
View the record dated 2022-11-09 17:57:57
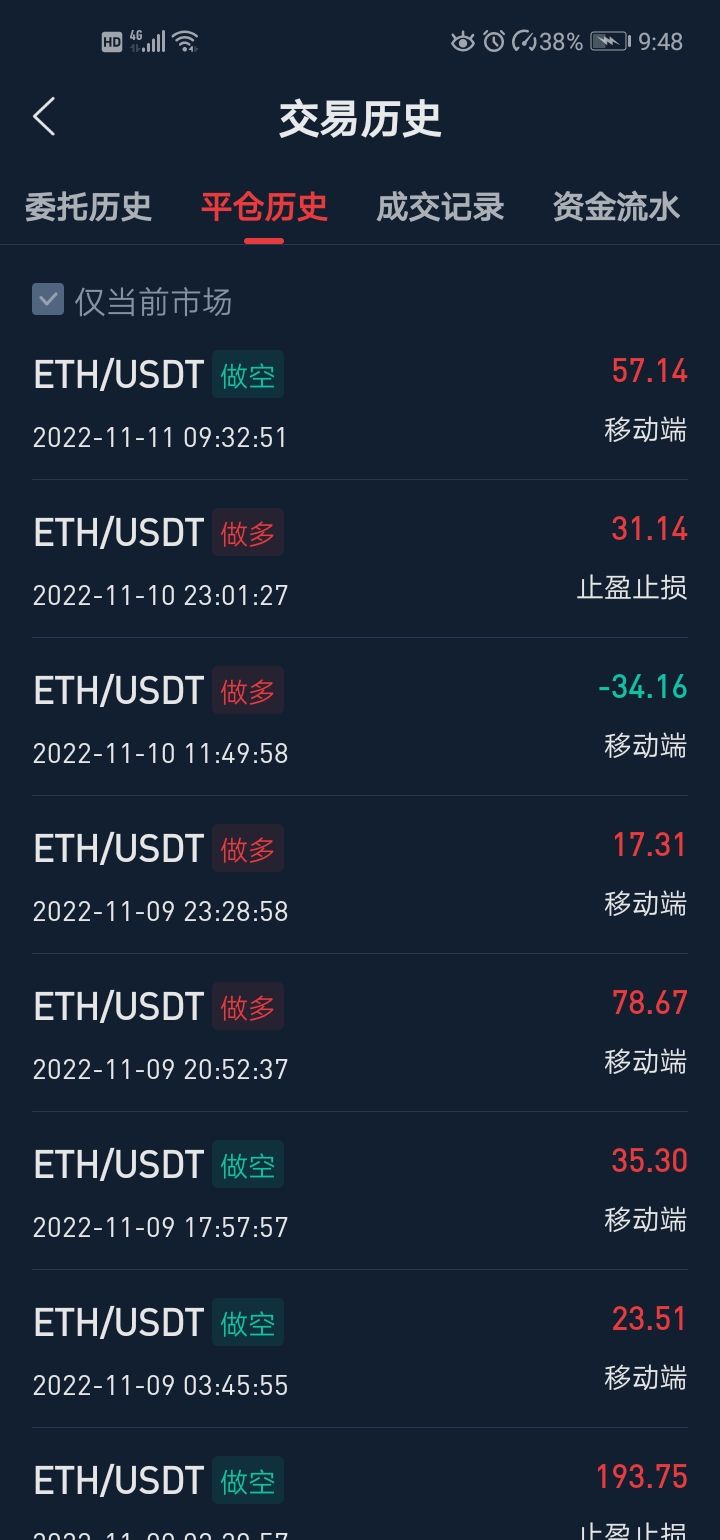[x=360, y=1192]
